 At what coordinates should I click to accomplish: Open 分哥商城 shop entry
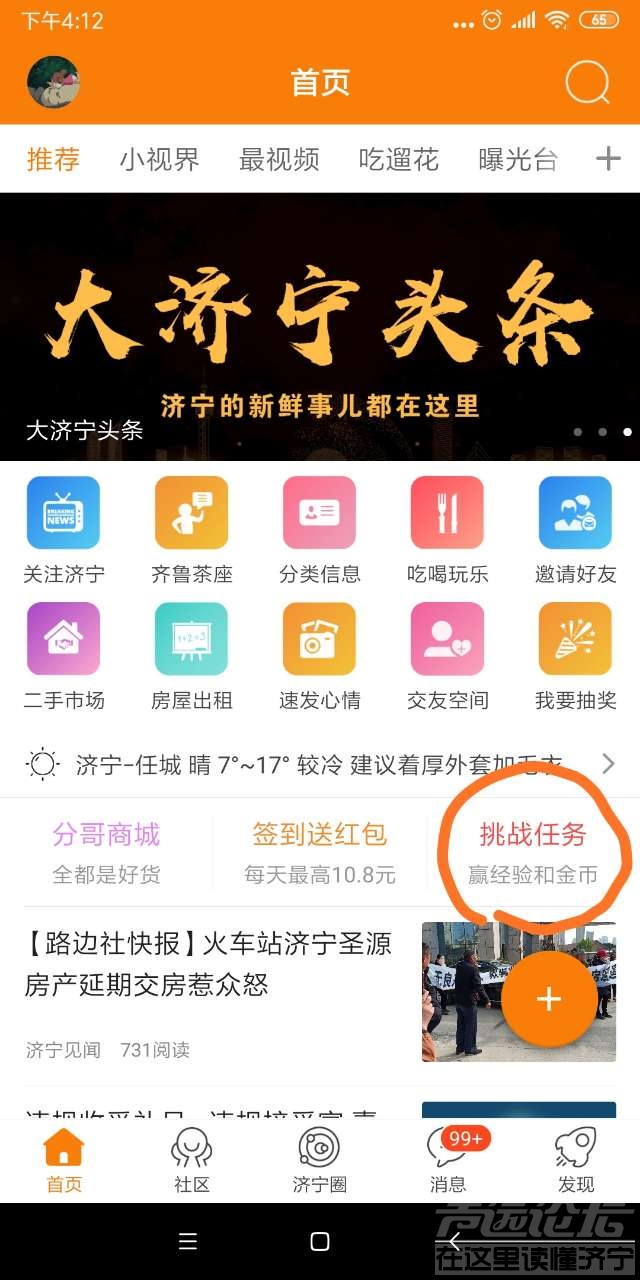coord(106,852)
